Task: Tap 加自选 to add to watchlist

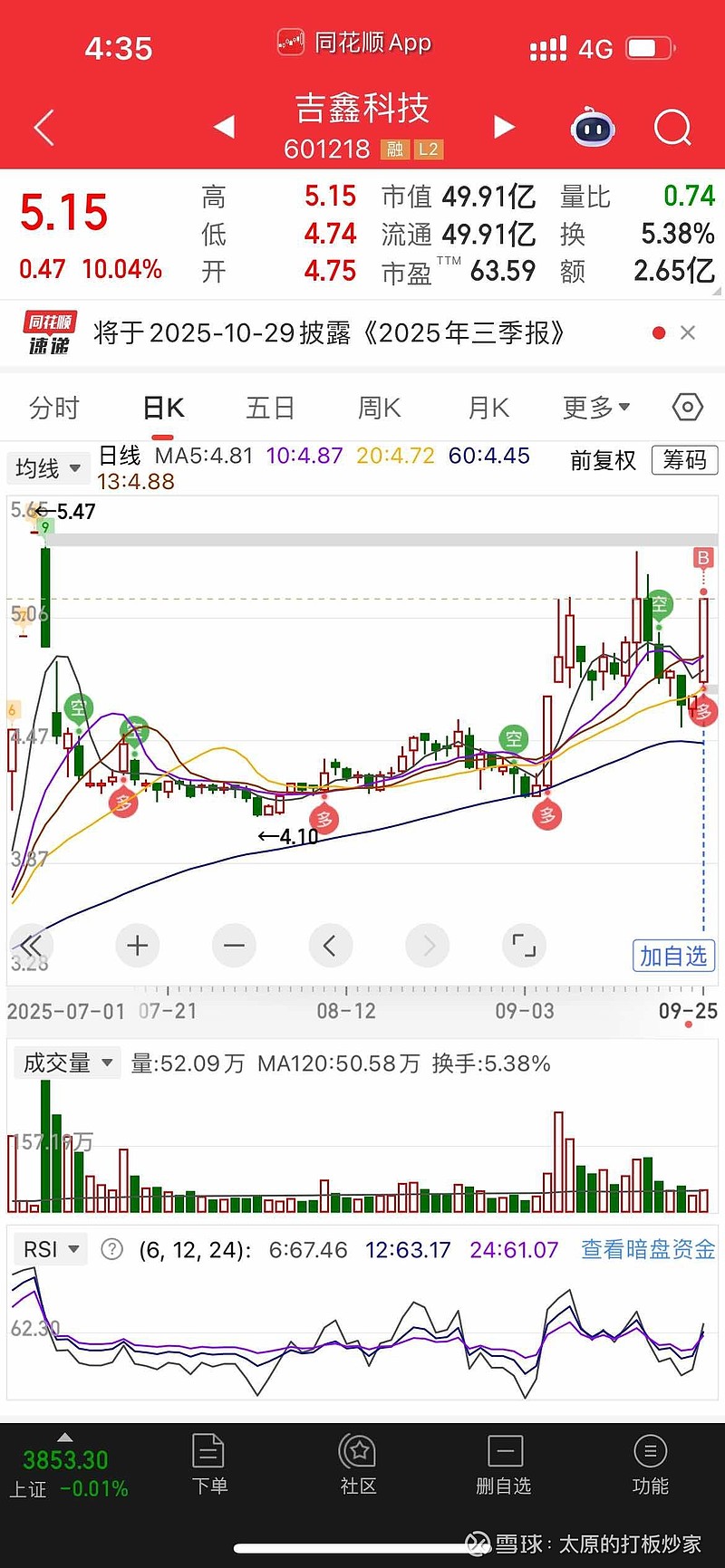Action: tap(673, 956)
